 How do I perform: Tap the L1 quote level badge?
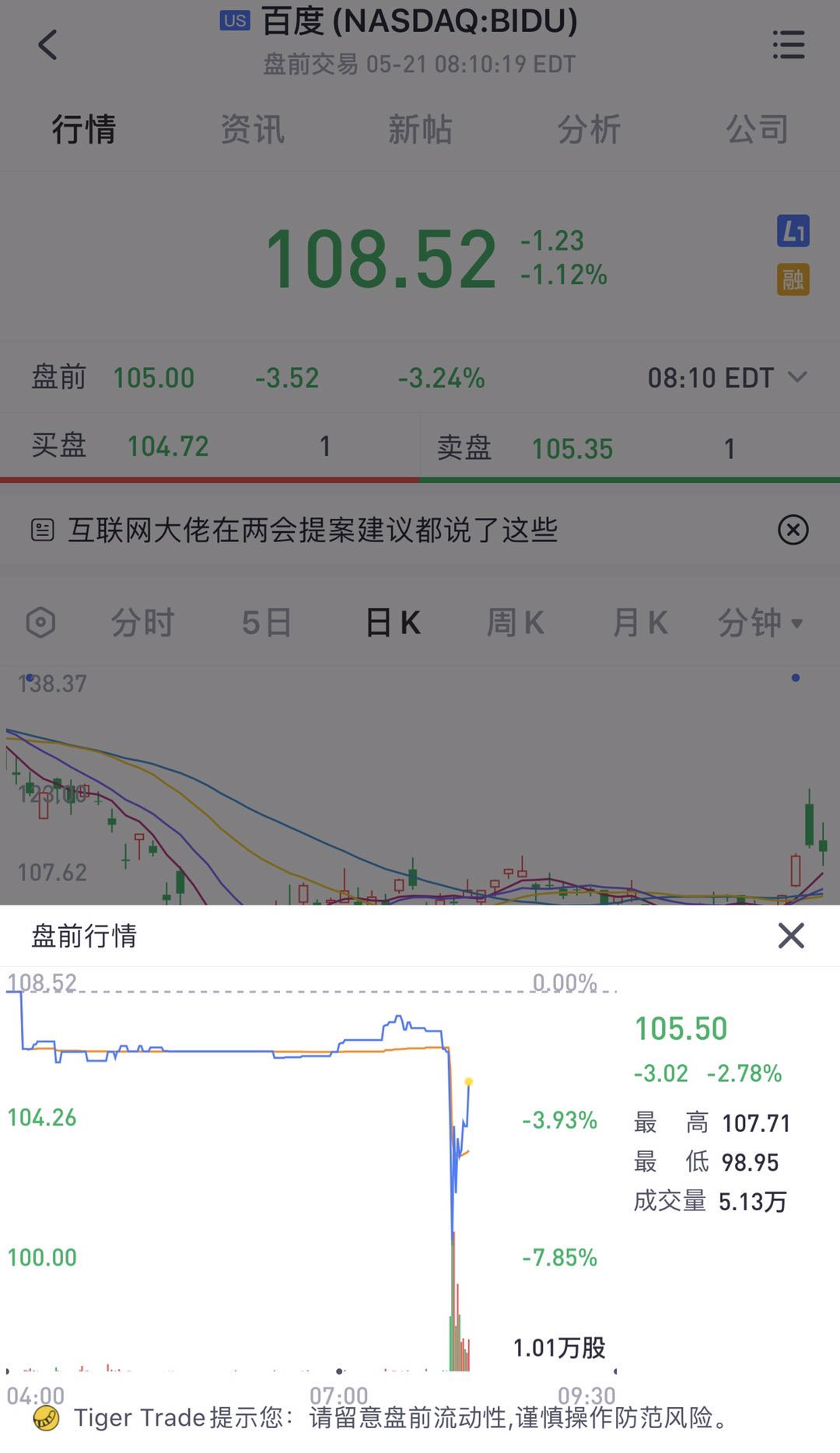pyautogui.click(x=793, y=231)
